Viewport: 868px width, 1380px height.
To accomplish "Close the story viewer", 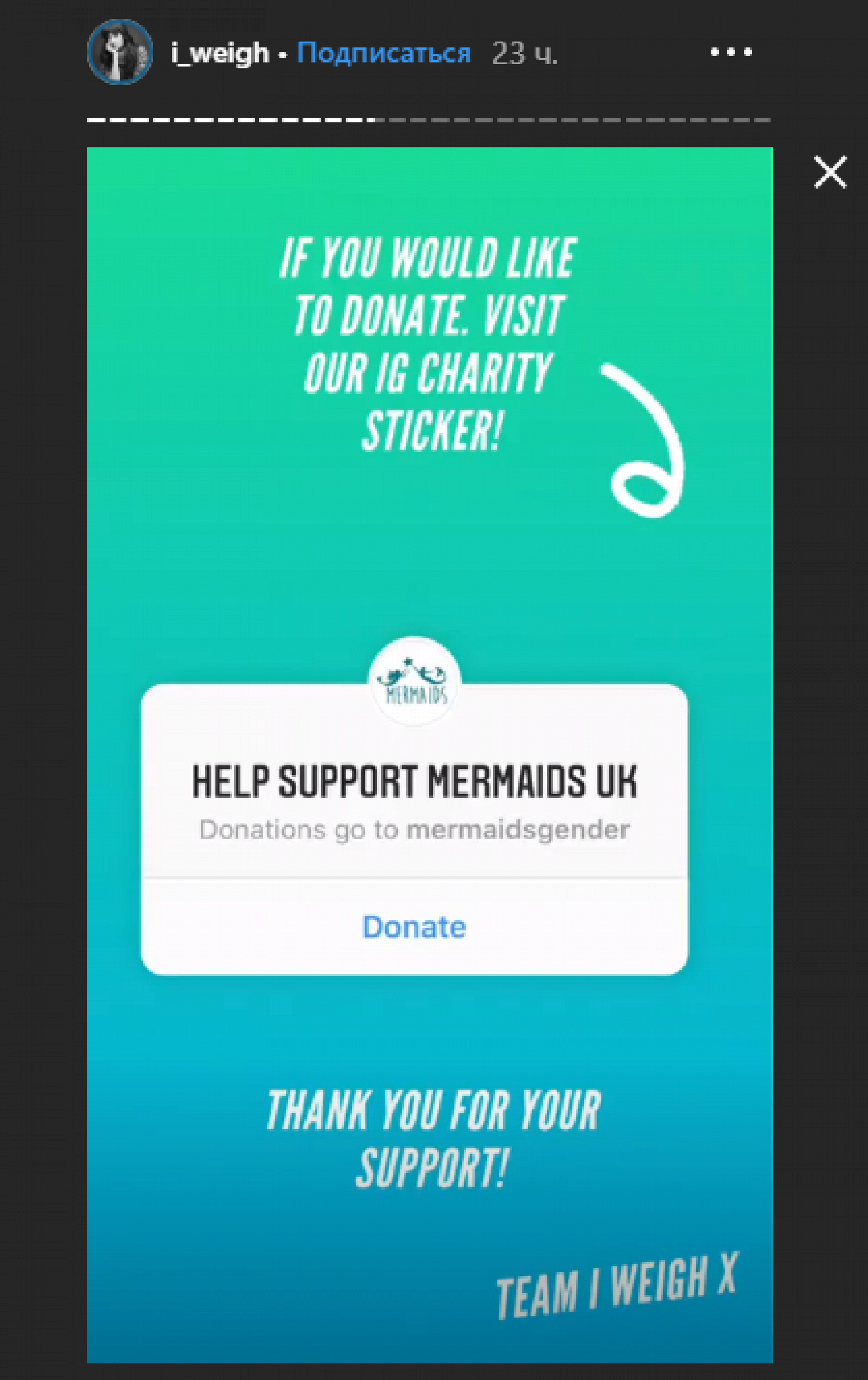I will [x=830, y=172].
